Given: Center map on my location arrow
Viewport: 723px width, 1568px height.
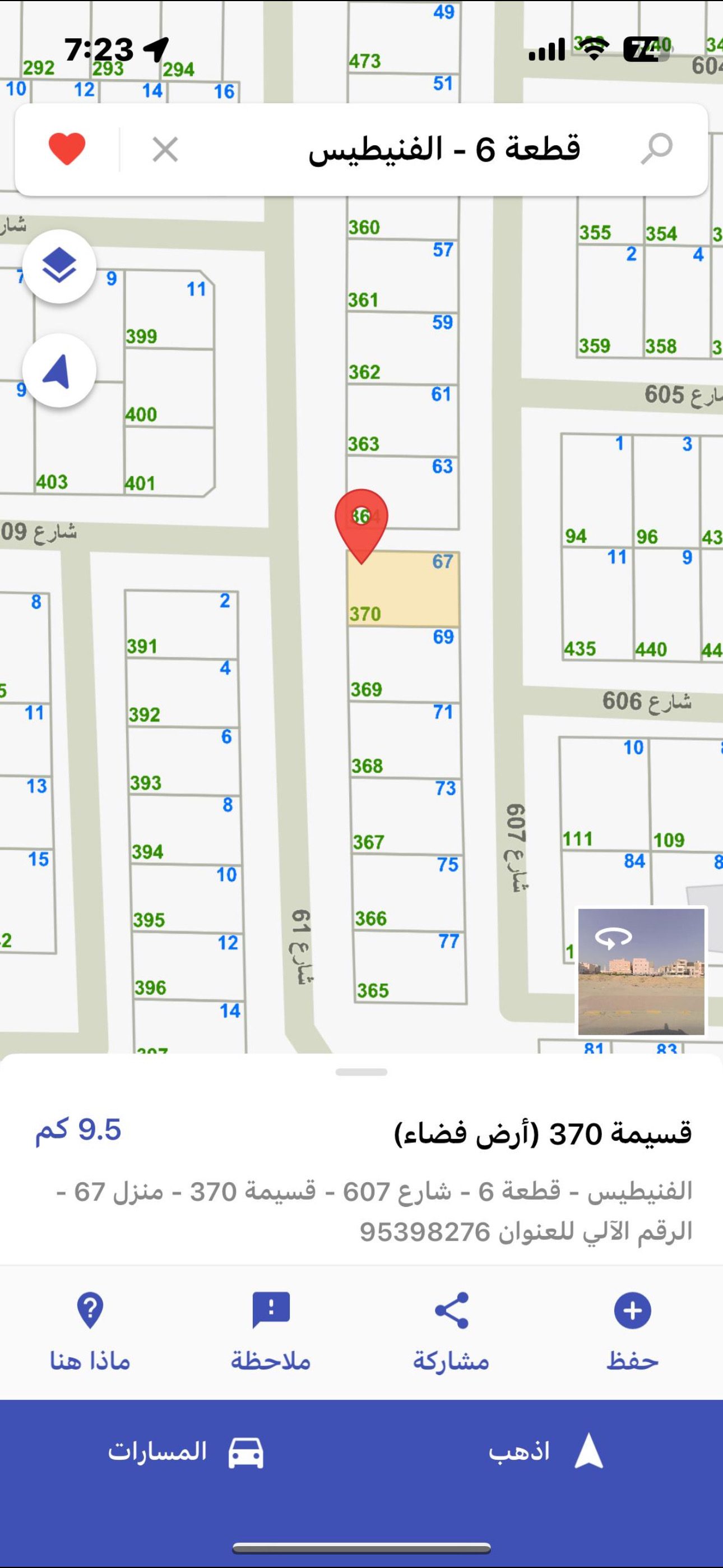Looking at the screenshot, I should point(59,370).
